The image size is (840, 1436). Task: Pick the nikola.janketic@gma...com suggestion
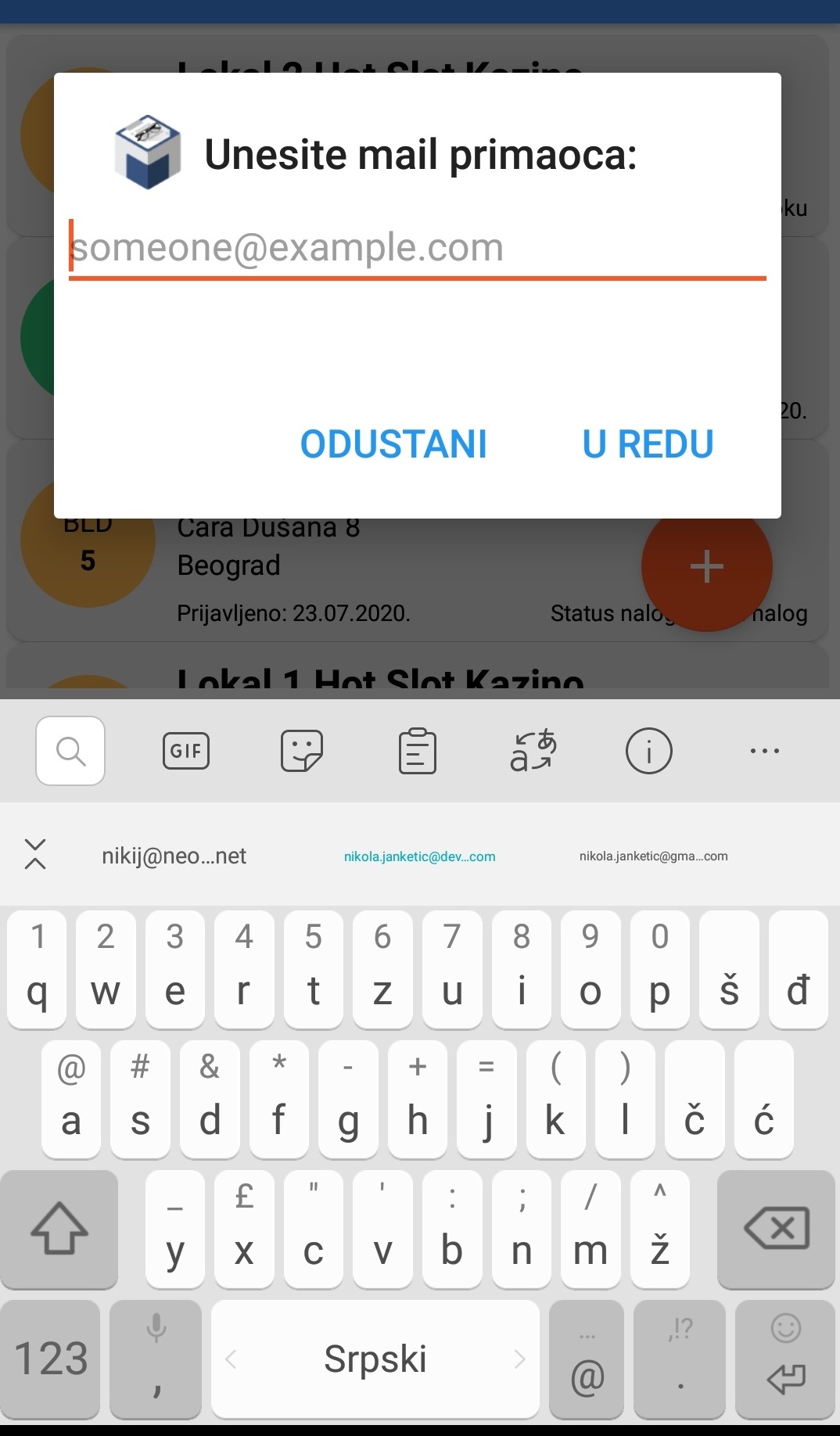pyautogui.click(x=653, y=856)
